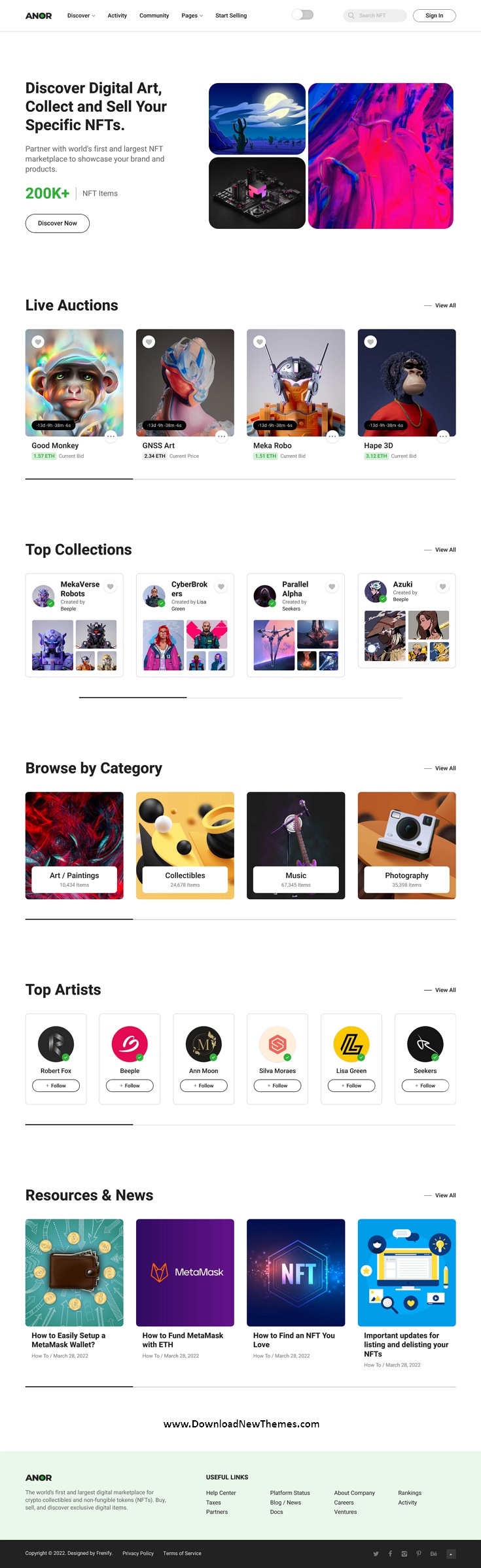The height and width of the screenshot is (1568, 481).
Task: Focus the Search NFT field
Action: pos(375,16)
